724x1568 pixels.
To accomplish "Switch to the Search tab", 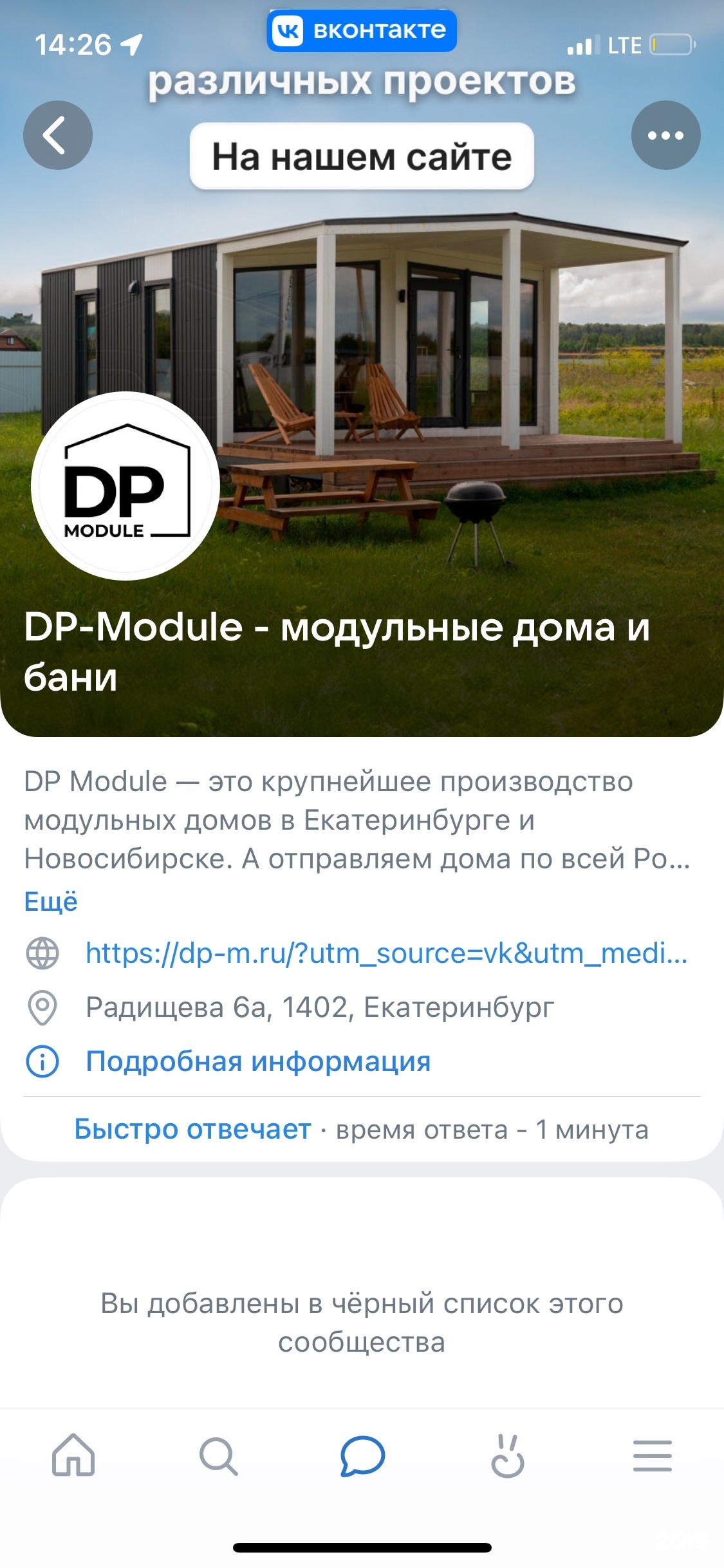I will click(218, 1455).
